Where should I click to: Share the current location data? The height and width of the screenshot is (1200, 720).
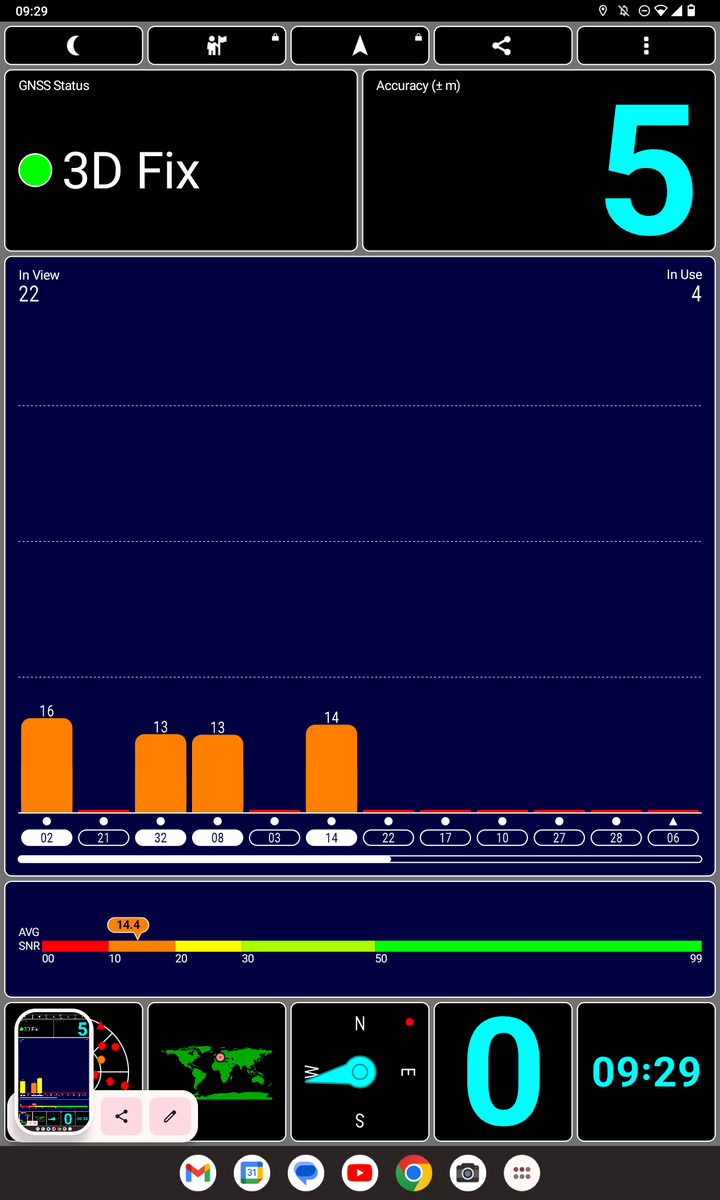[503, 46]
